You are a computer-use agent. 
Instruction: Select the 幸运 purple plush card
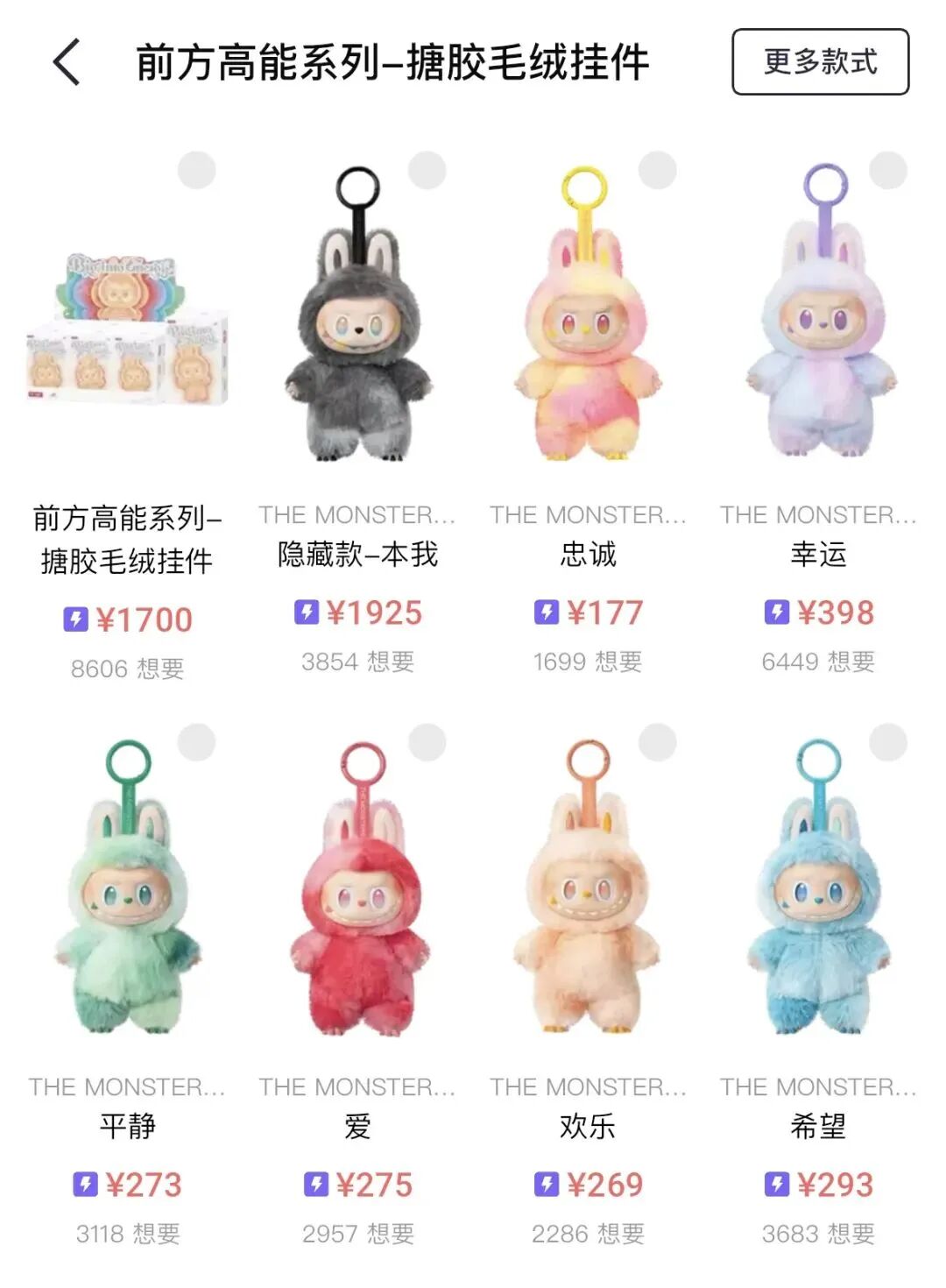click(x=818, y=324)
